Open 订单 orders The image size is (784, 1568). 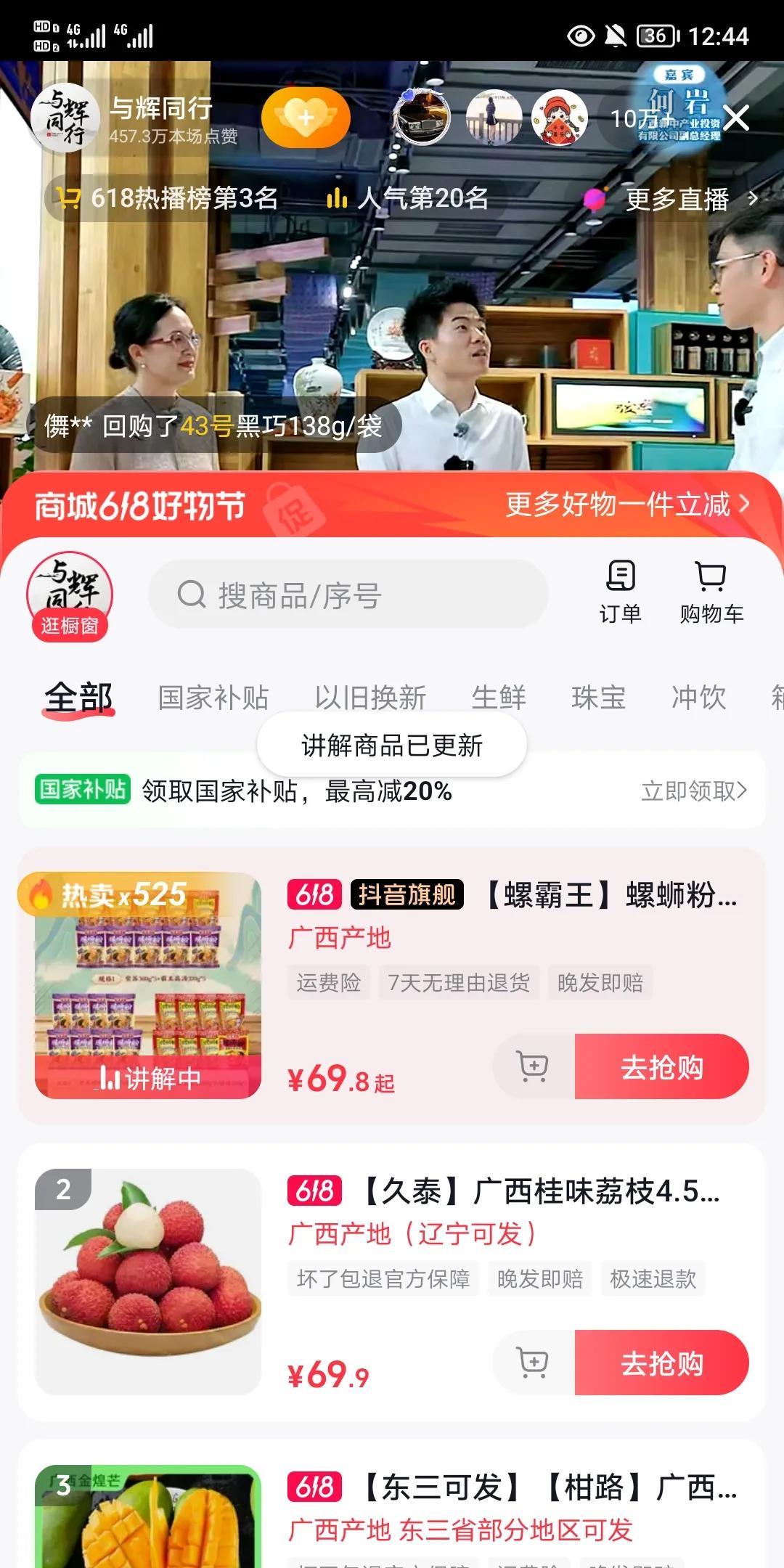tap(620, 592)
